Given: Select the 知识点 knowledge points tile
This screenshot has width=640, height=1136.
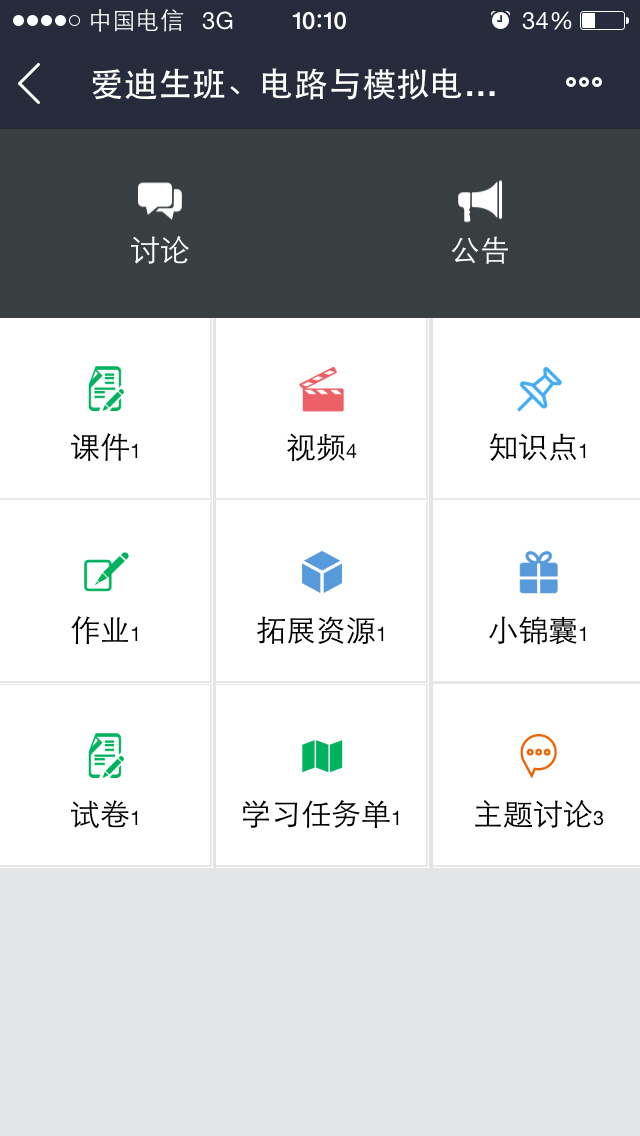Looking at the screenshot, I should point(537,409).
